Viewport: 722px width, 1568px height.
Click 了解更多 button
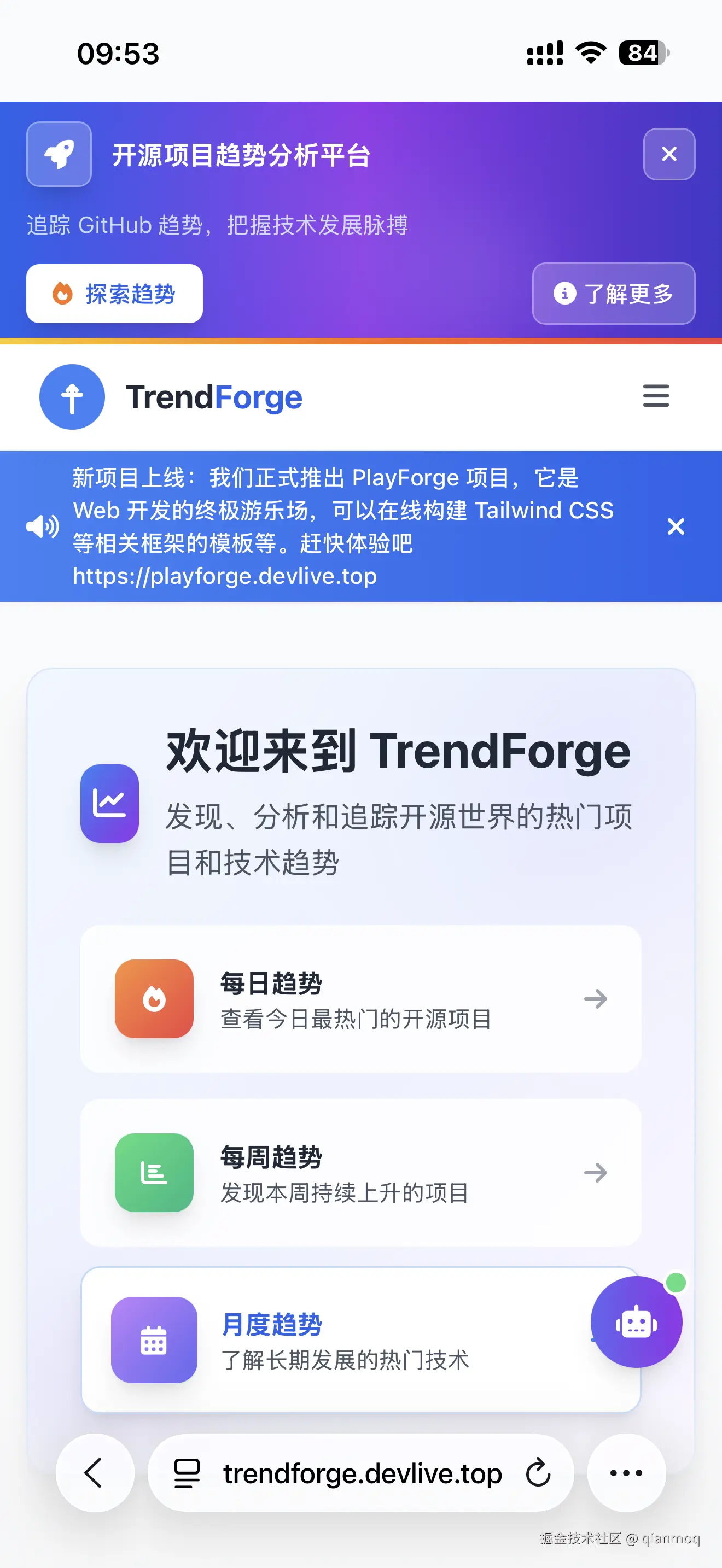click(x=613, y=294)
